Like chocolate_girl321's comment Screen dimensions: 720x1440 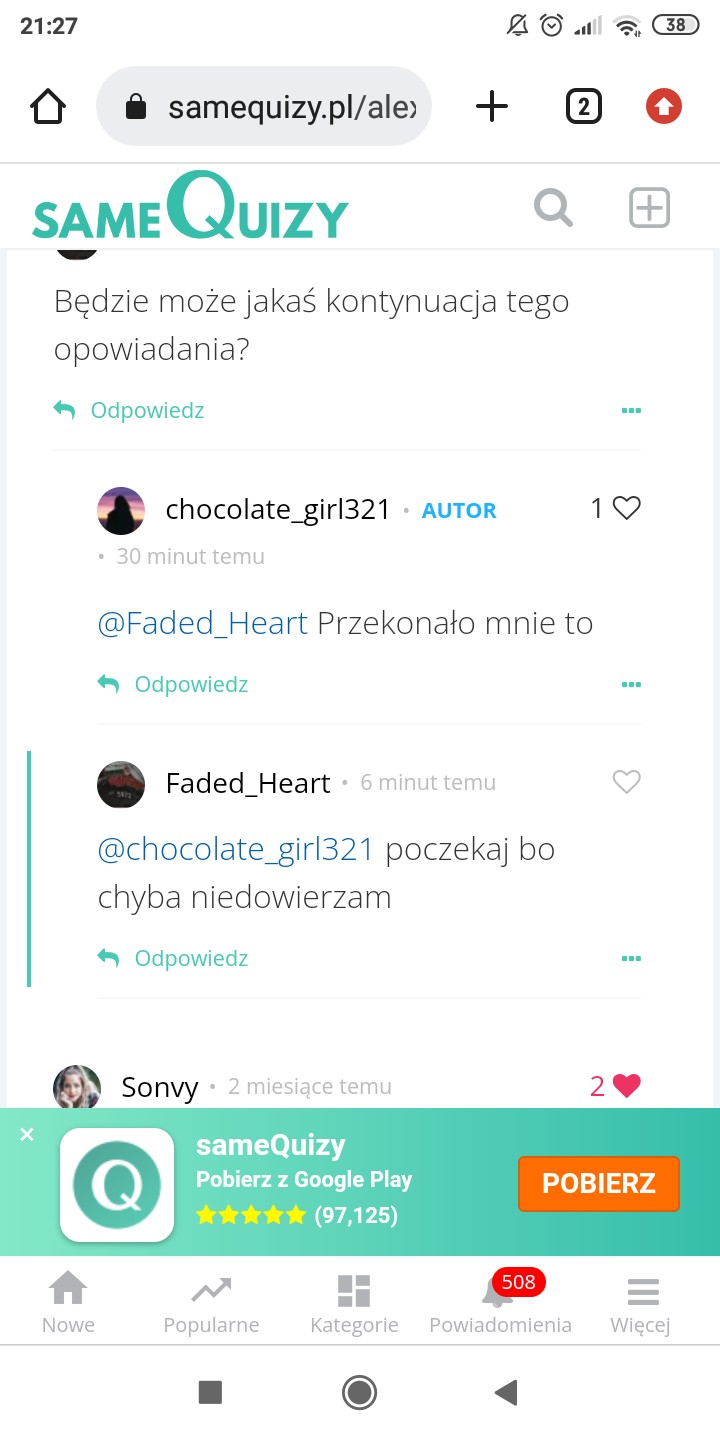point(626,509)
